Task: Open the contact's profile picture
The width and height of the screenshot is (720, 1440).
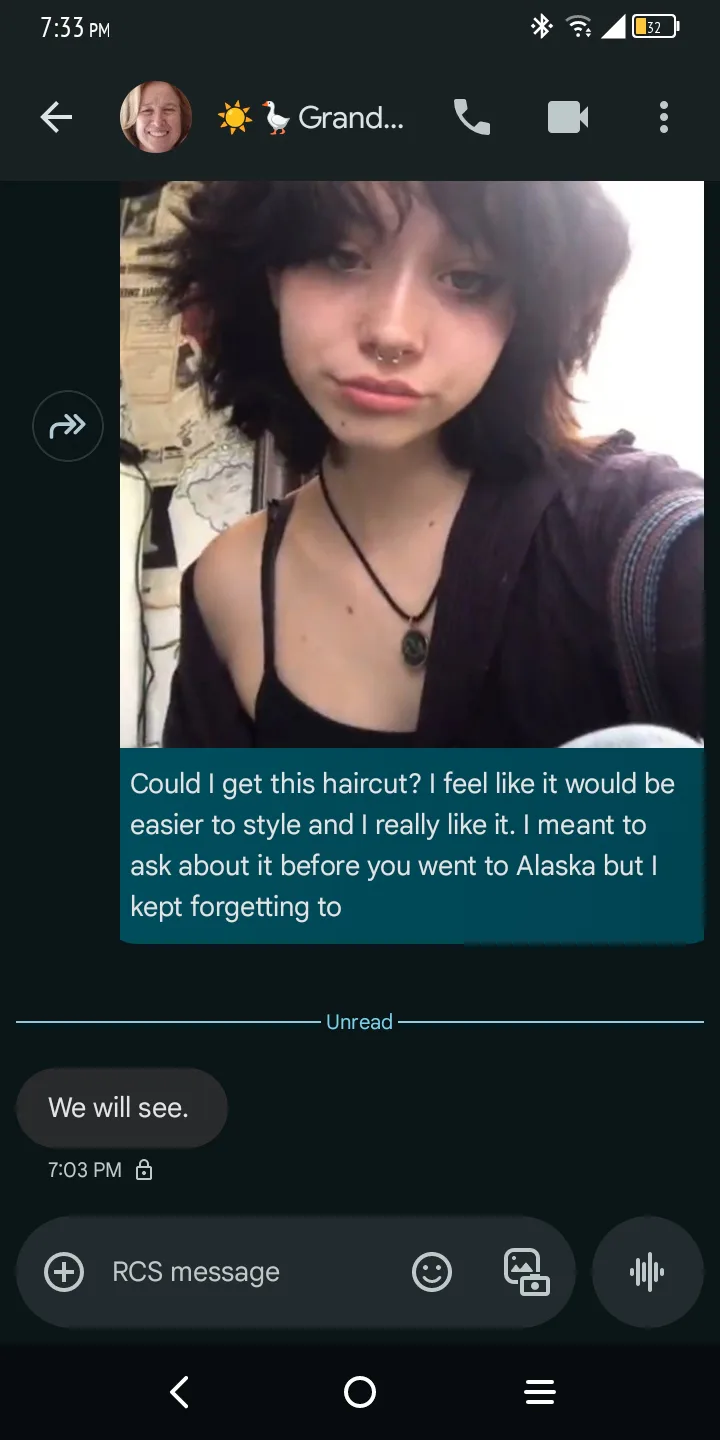Action: (x=156, y=118)
